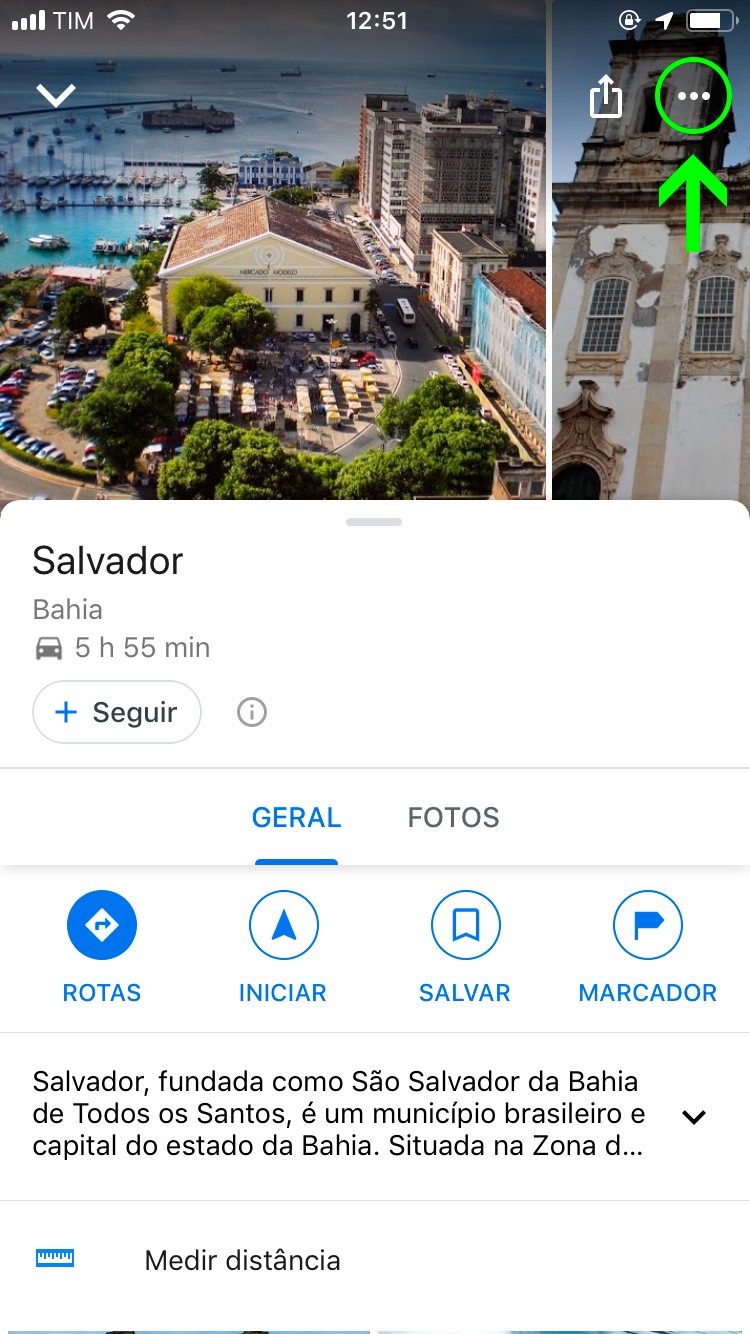Image resolution: width=750 pixels, height=1334 pixels.
Task: Open the three-dot overflow menu
Action: [x=693, y=97]
